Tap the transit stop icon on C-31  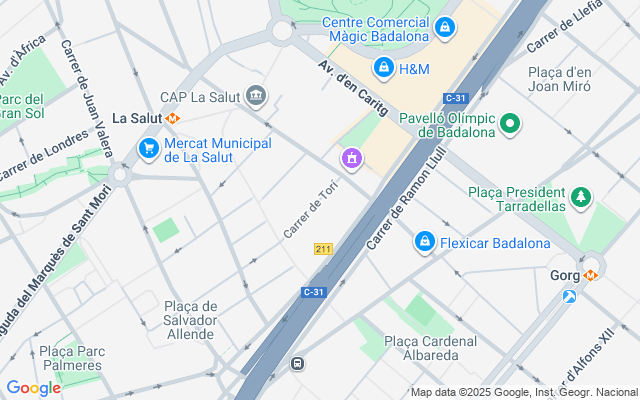click(x=298, y=363)
